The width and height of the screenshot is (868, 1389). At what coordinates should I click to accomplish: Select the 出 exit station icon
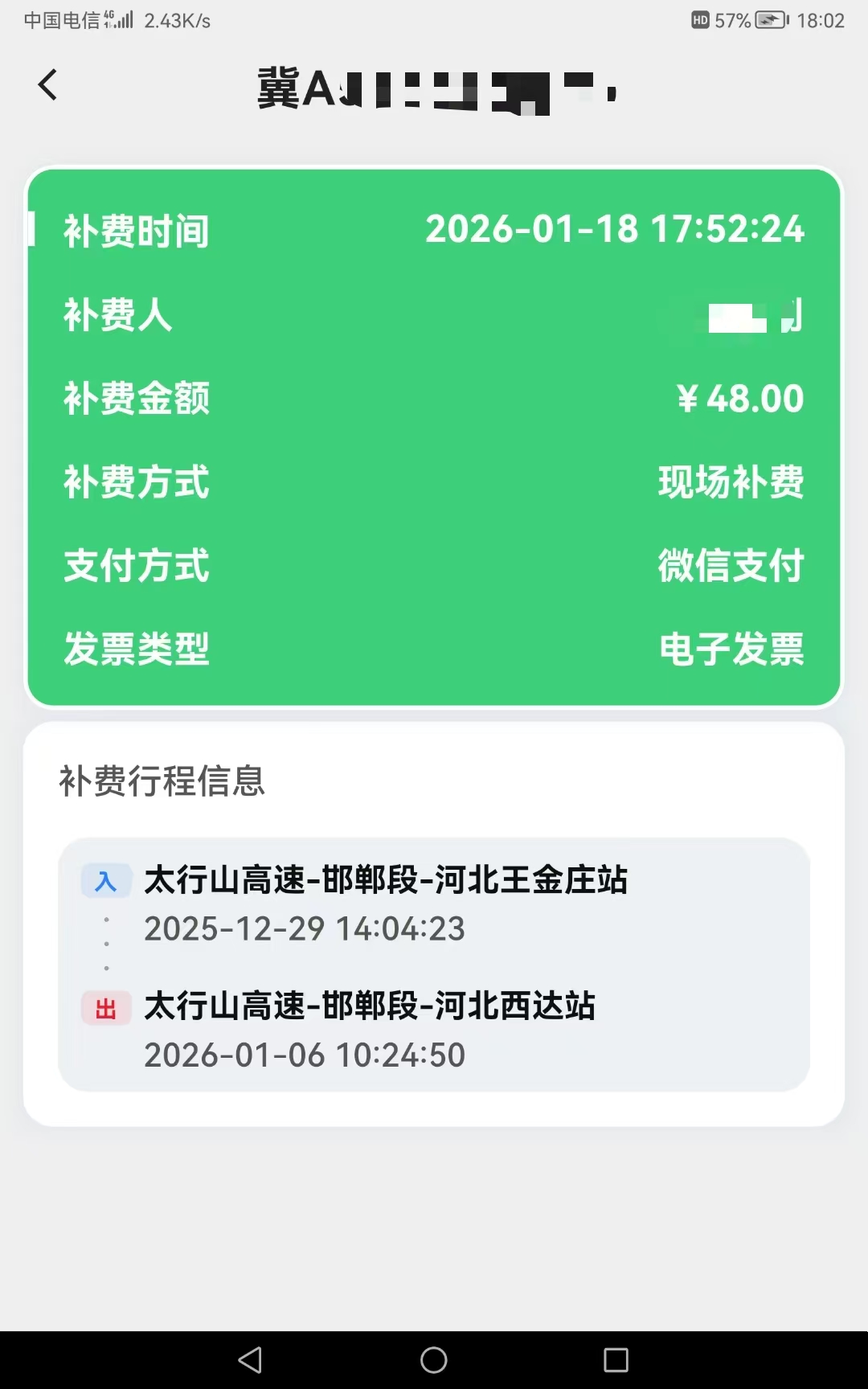106,1006
